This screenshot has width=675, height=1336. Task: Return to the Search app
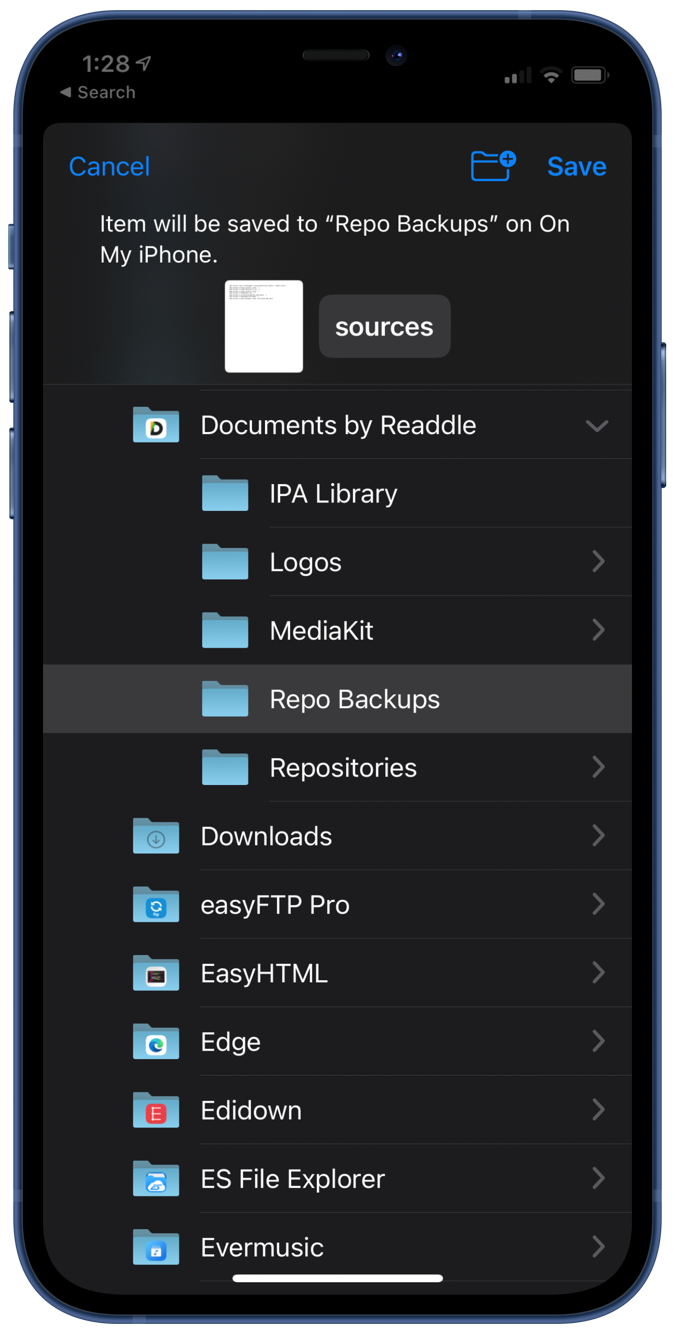pyautogui.click(x=97, y=92)
